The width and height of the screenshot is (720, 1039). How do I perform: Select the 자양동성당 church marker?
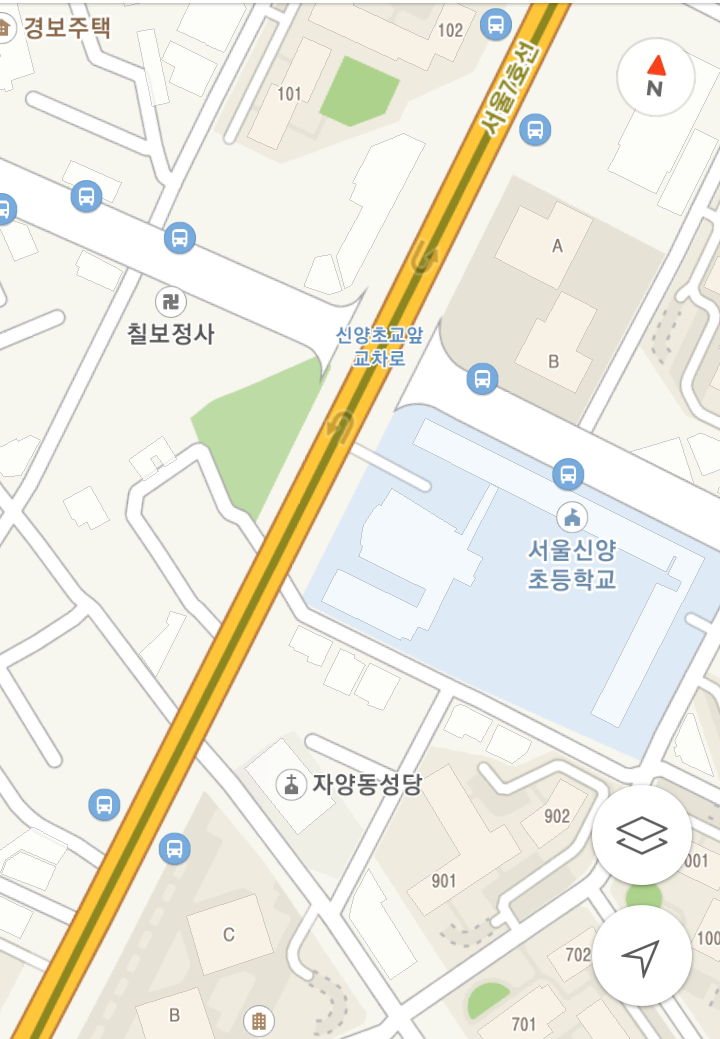(x=291, y=785)
